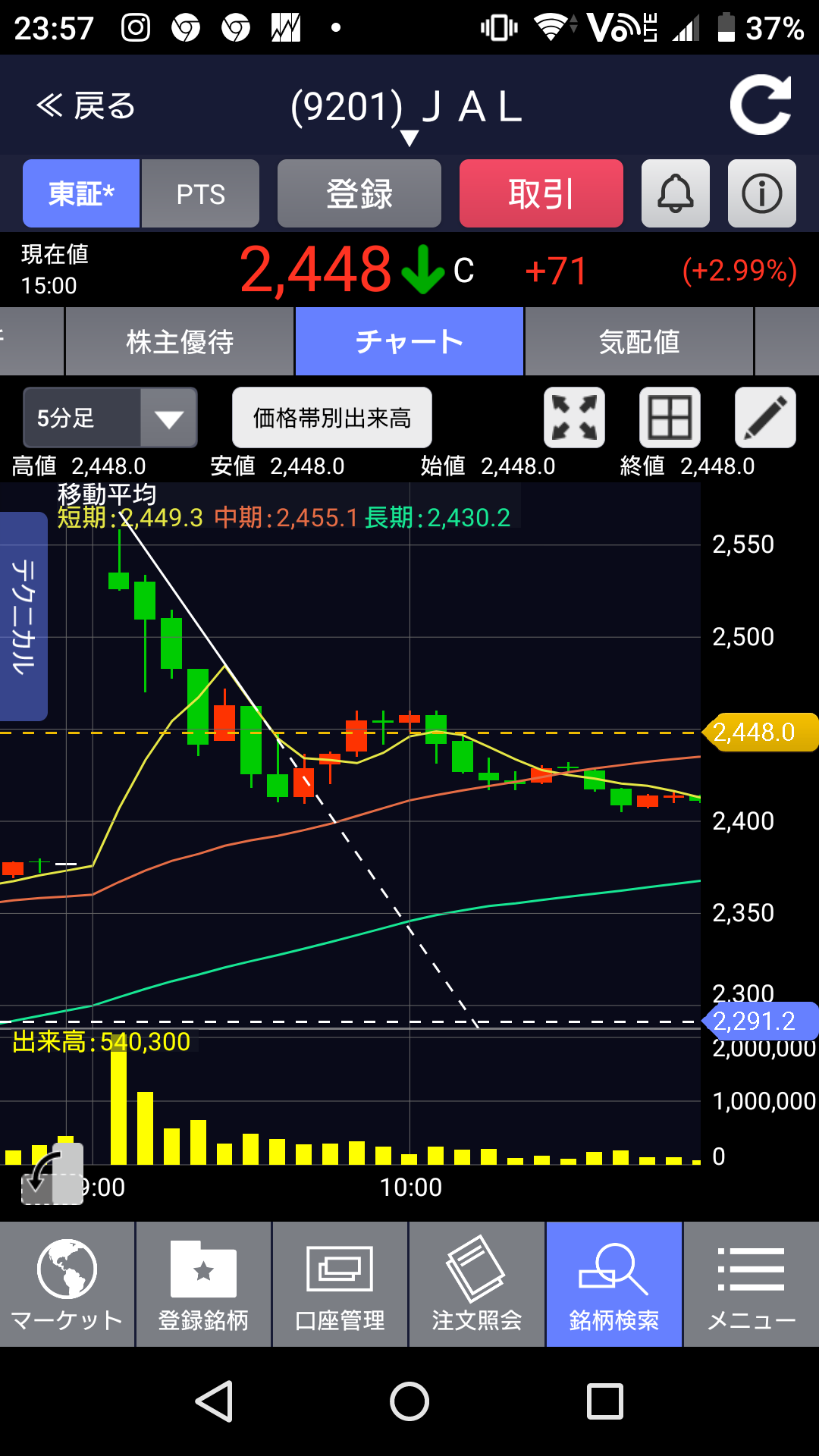Image resolution: width=819 pixels, height=1456 pixels.
Task: Switch to the 株主優待 tab
Action: click(180, 342)
